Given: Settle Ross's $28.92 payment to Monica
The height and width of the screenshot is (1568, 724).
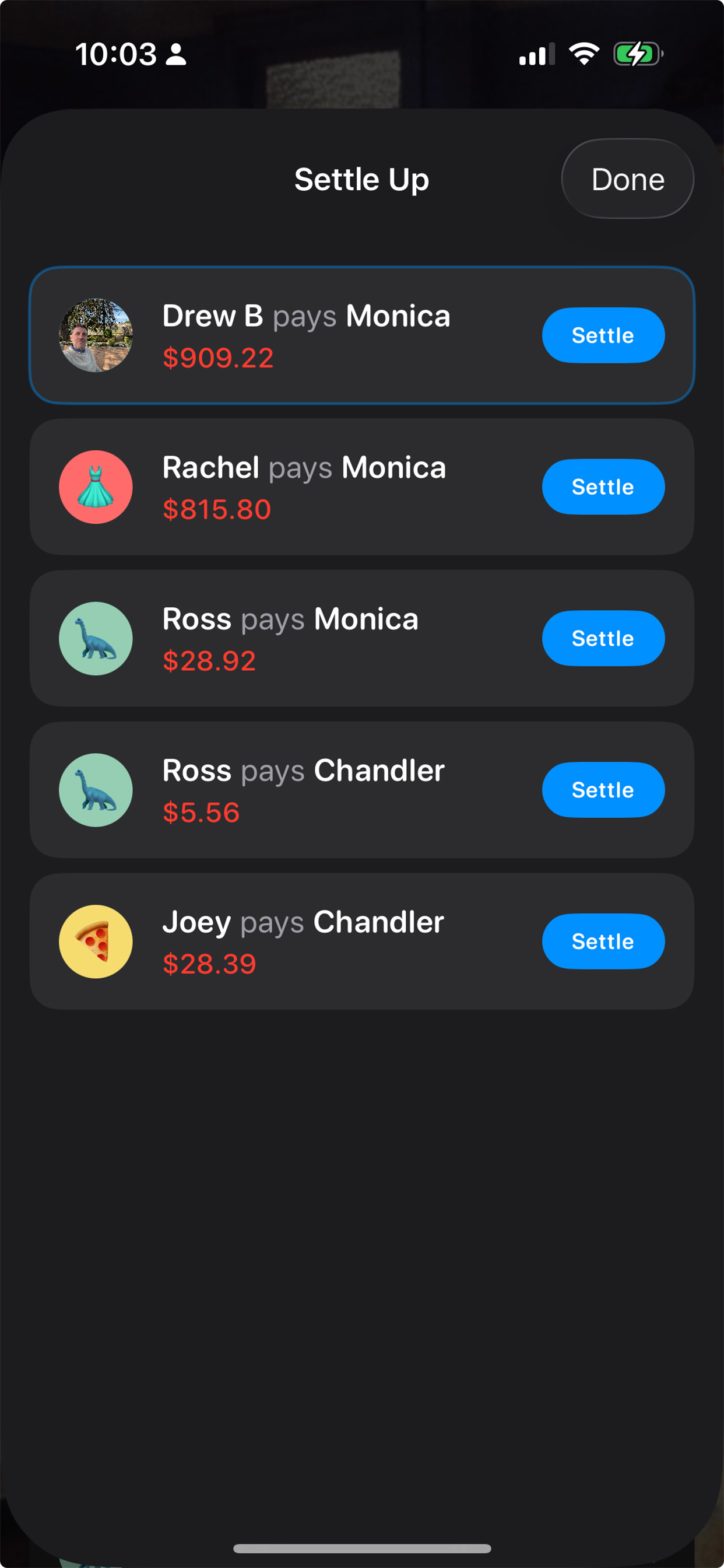Looking at the screenshot, I should pyautogui.click(x=603, y=639).
